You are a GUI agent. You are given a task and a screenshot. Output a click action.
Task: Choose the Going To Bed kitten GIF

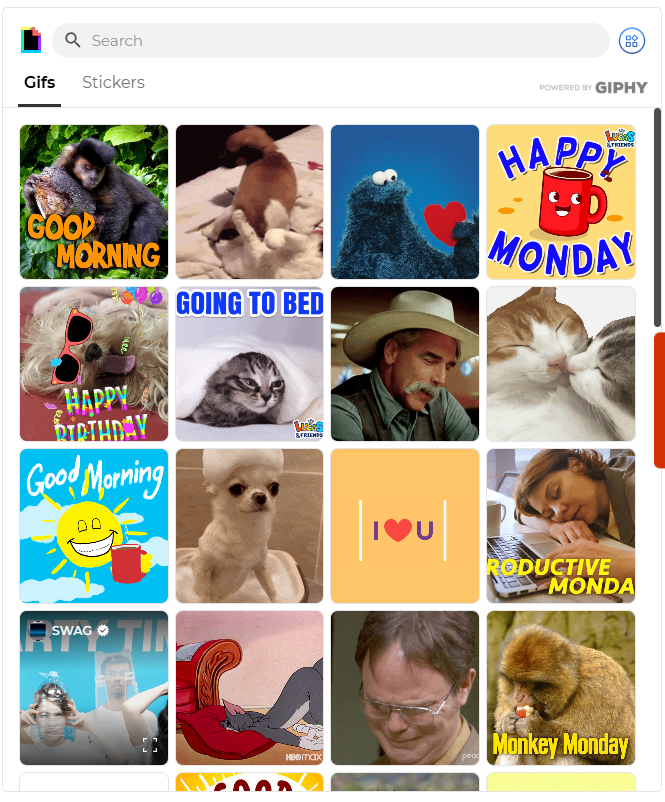[250, 364]
